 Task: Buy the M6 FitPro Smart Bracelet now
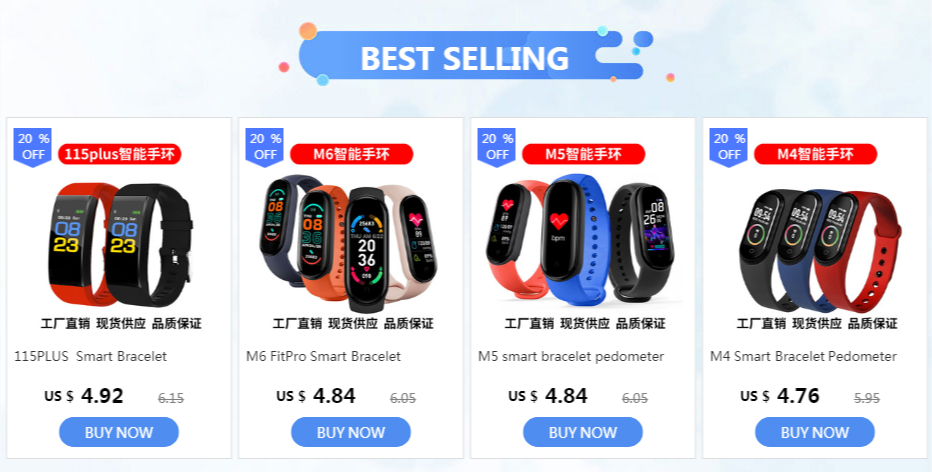[x=351, y=432]
